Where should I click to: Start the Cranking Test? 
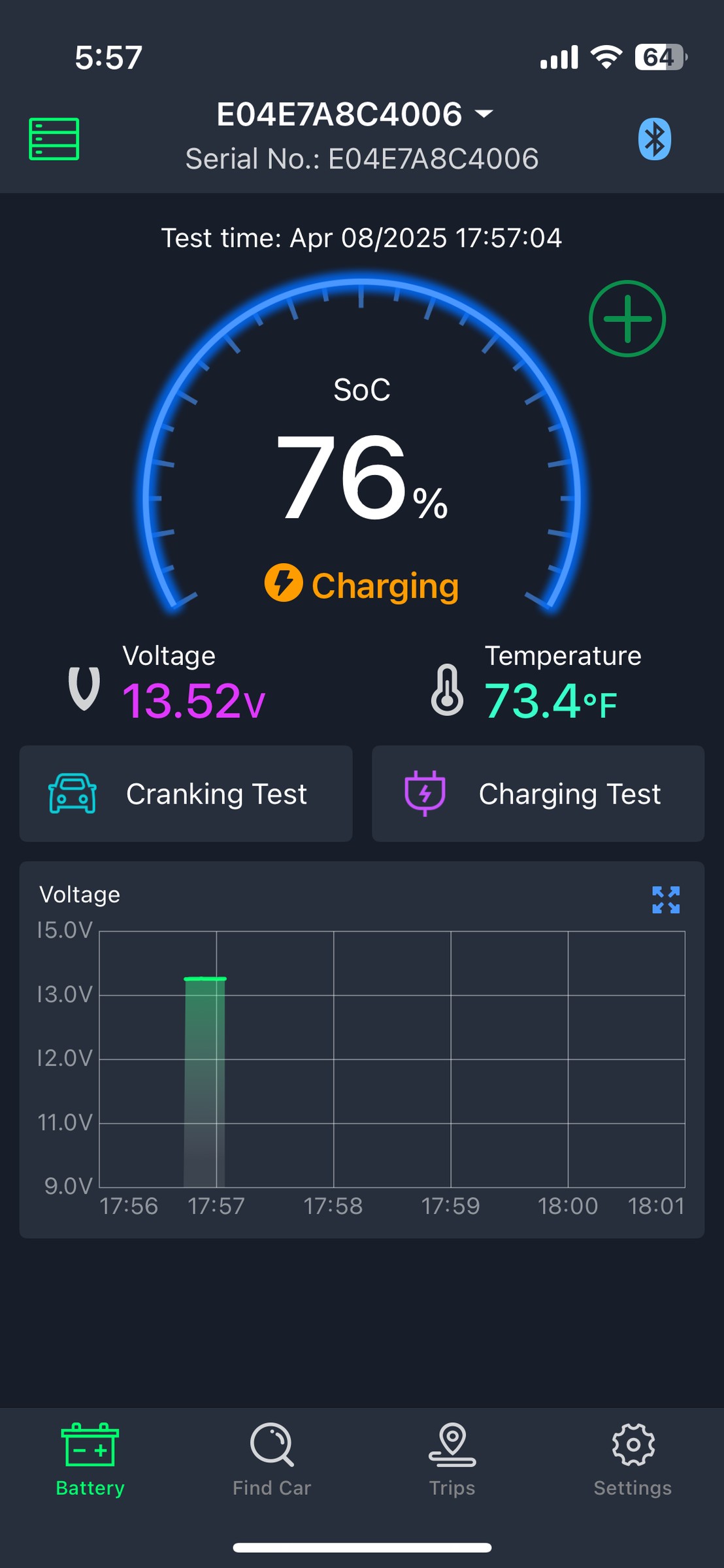[186, 794]
